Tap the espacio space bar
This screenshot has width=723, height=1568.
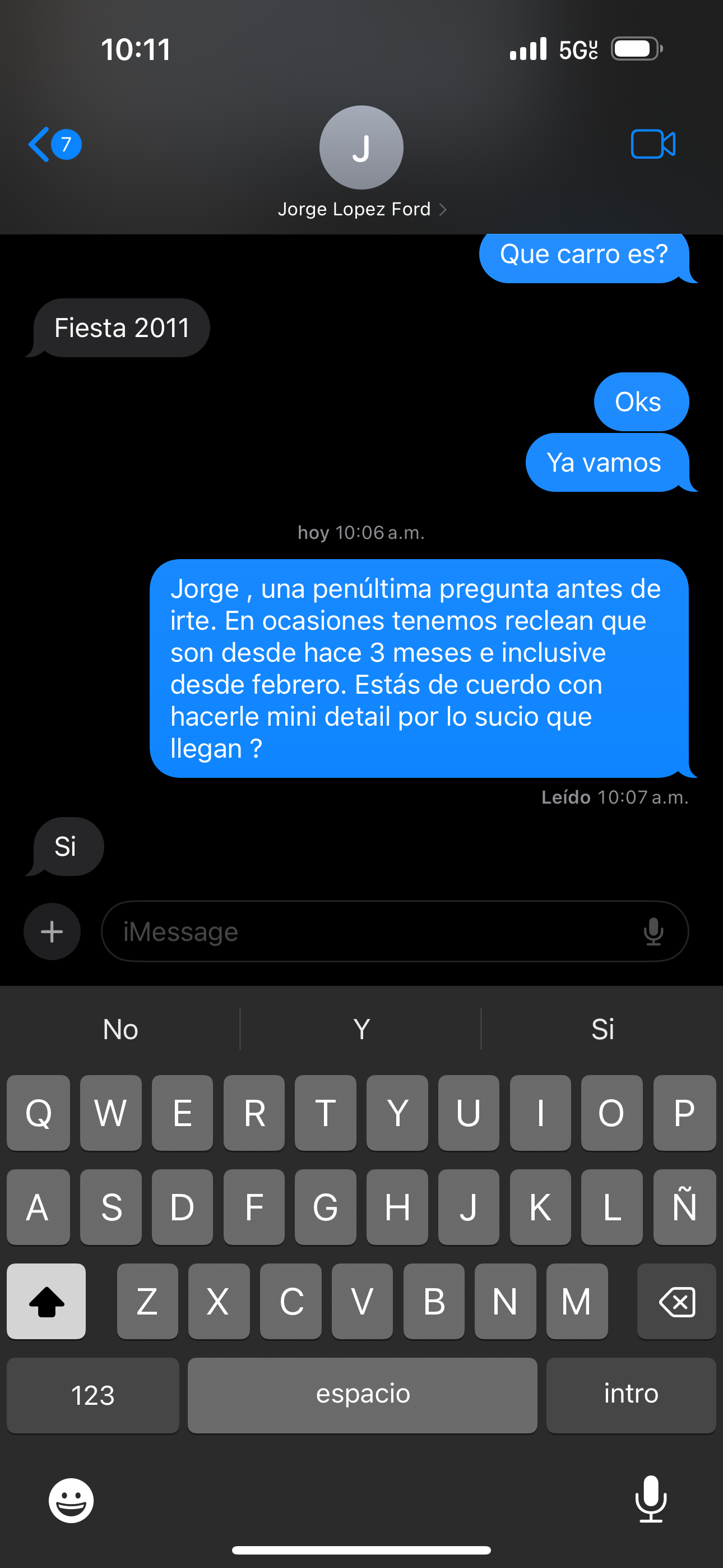coord(362,1395)
